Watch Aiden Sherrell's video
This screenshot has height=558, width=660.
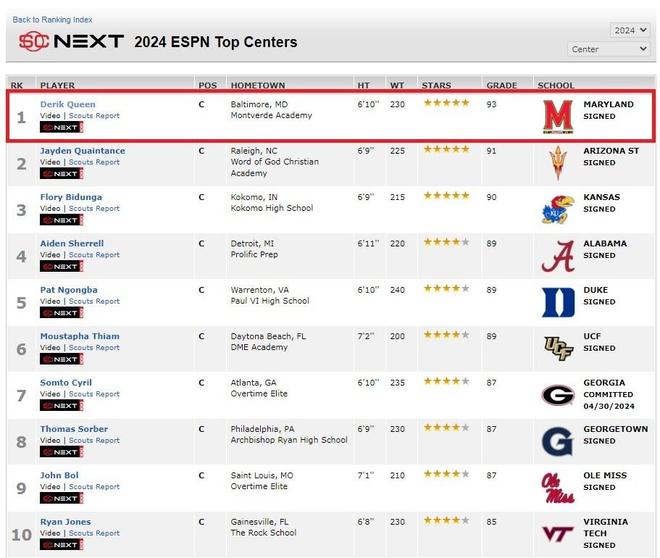coord(50,255)
